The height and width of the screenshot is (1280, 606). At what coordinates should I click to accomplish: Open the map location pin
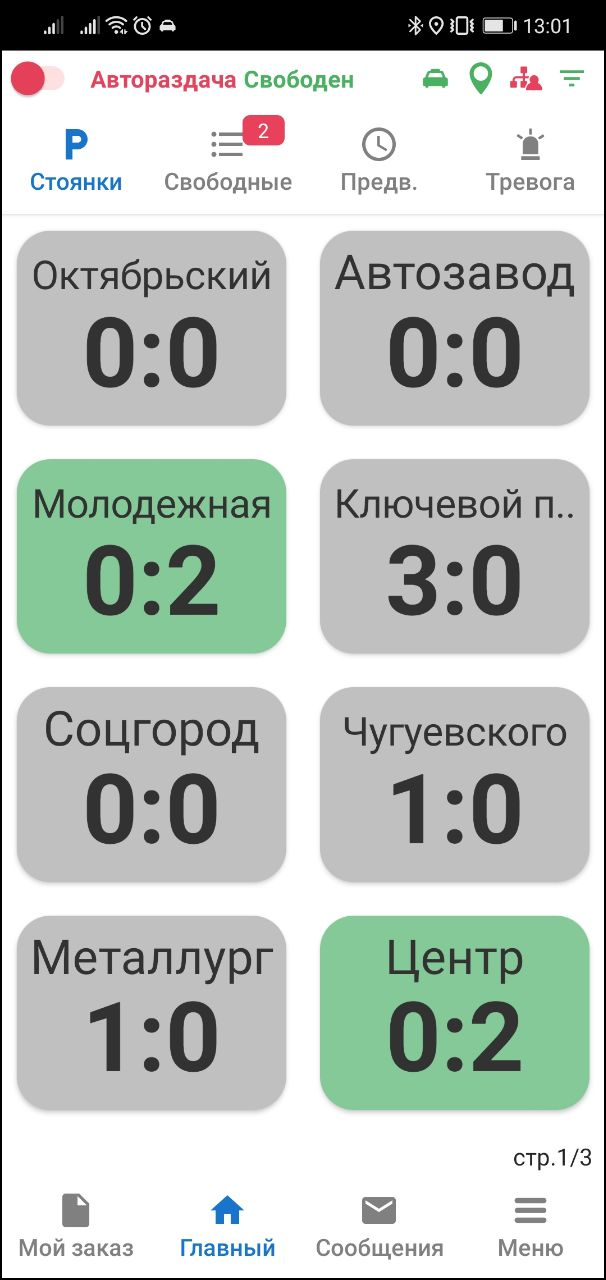pyautogui.click(x=481, y=79)
